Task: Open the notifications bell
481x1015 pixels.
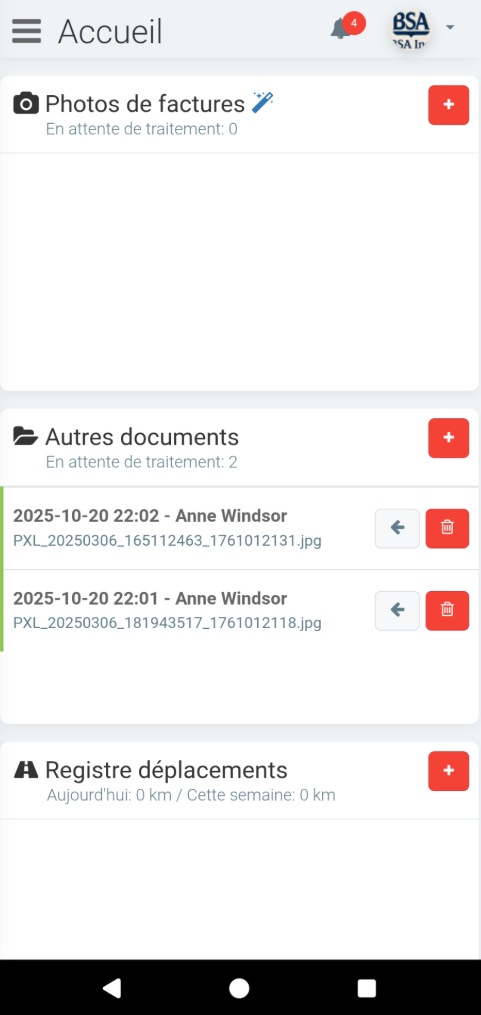Action: tap(341, 28)
